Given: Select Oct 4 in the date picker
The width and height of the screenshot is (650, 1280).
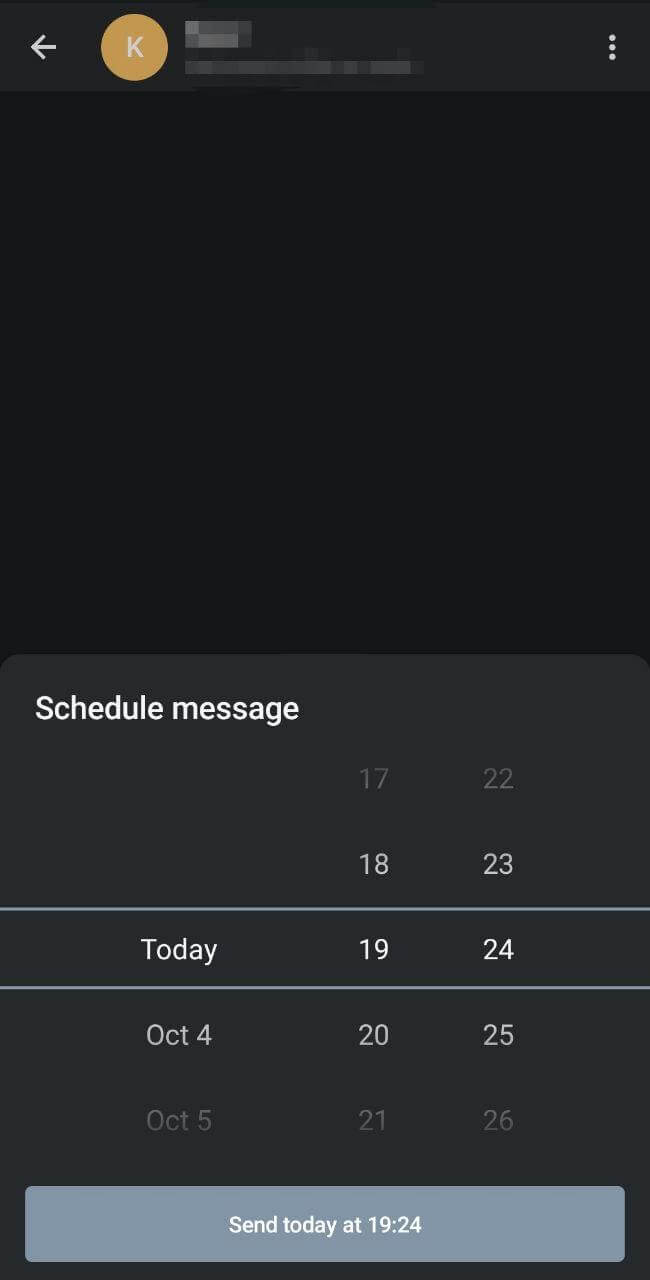Looking at the screenshot, I should (179, 1034).
